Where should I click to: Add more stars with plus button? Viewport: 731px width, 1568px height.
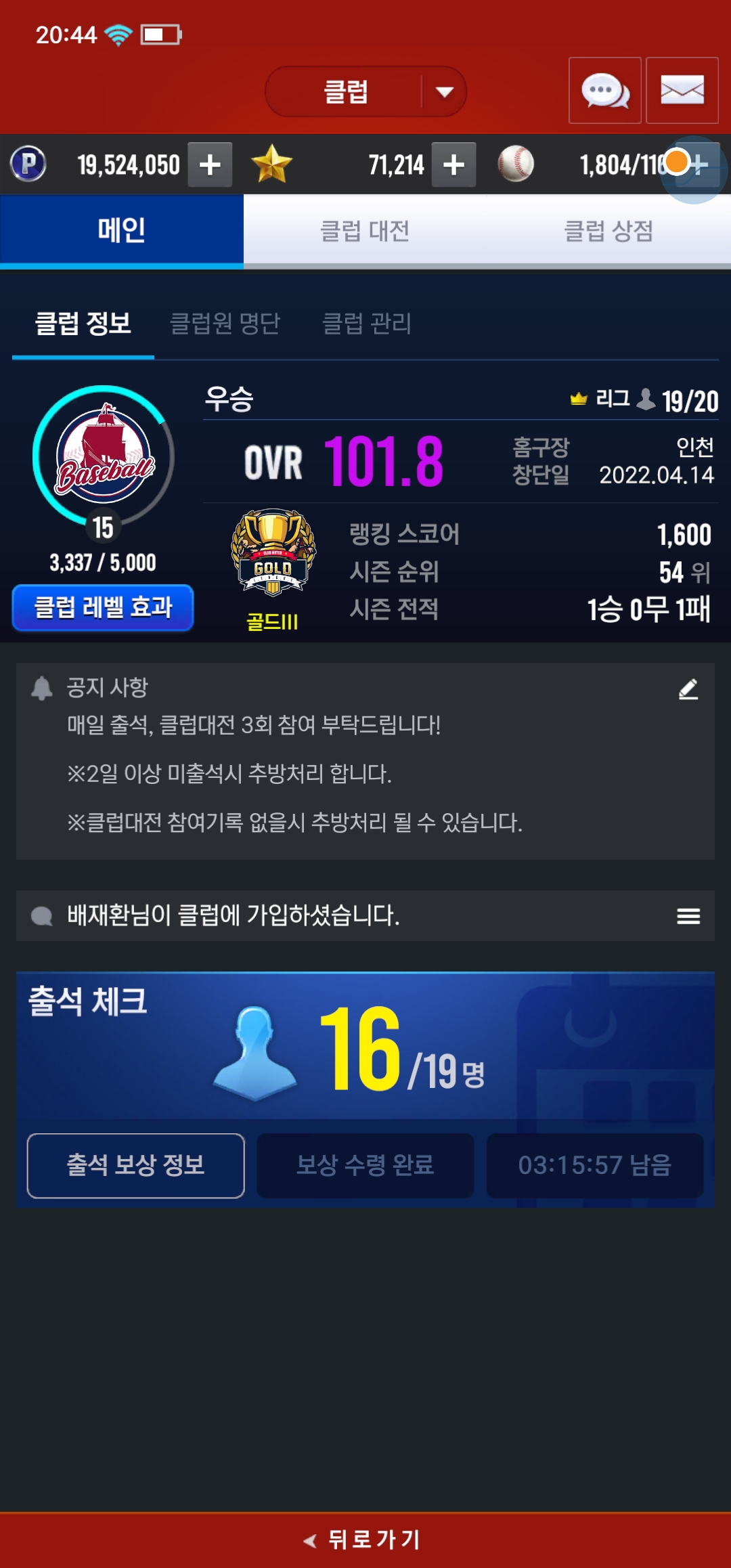(453, 165)
